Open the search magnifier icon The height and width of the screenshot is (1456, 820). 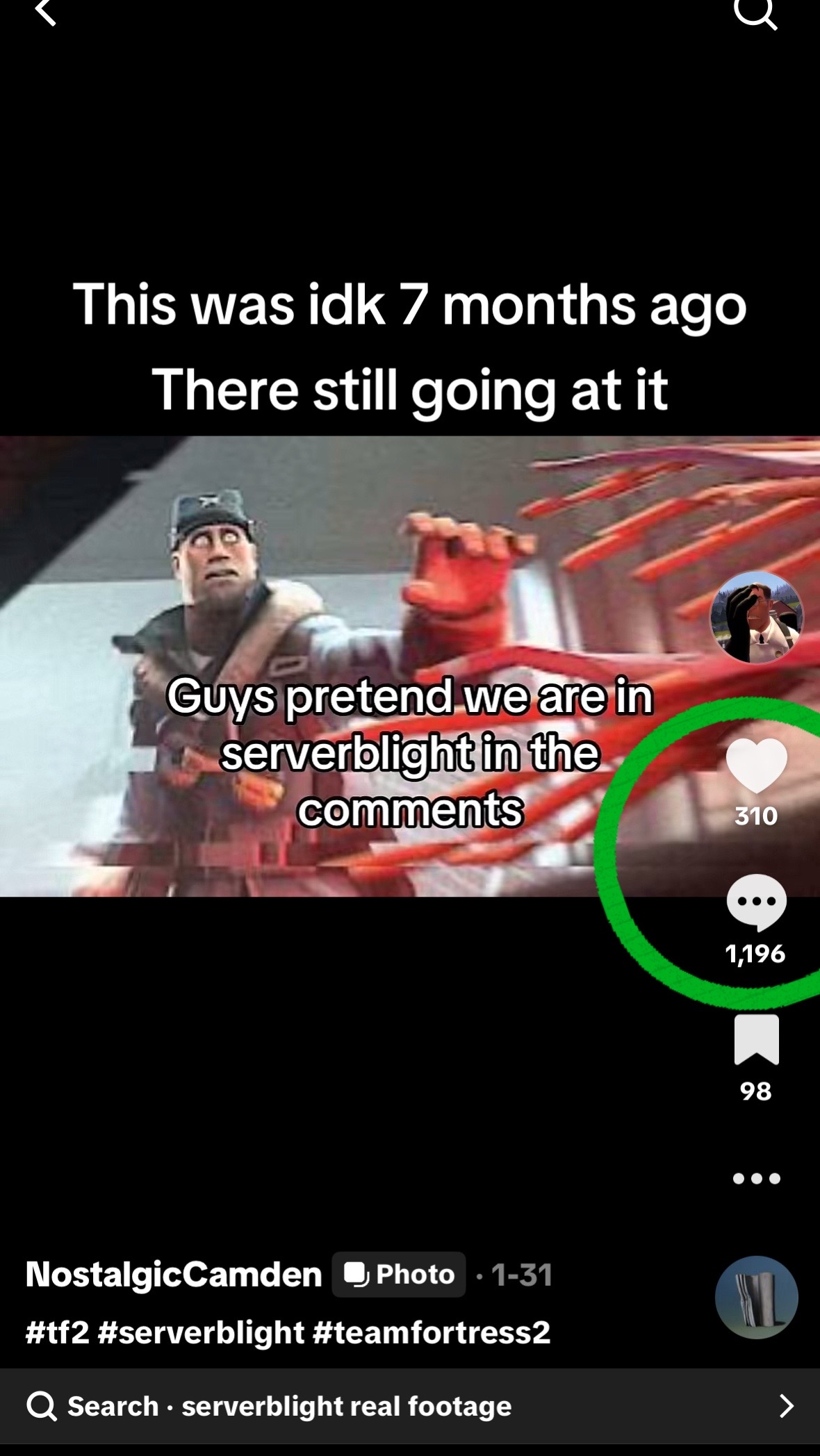755,13
